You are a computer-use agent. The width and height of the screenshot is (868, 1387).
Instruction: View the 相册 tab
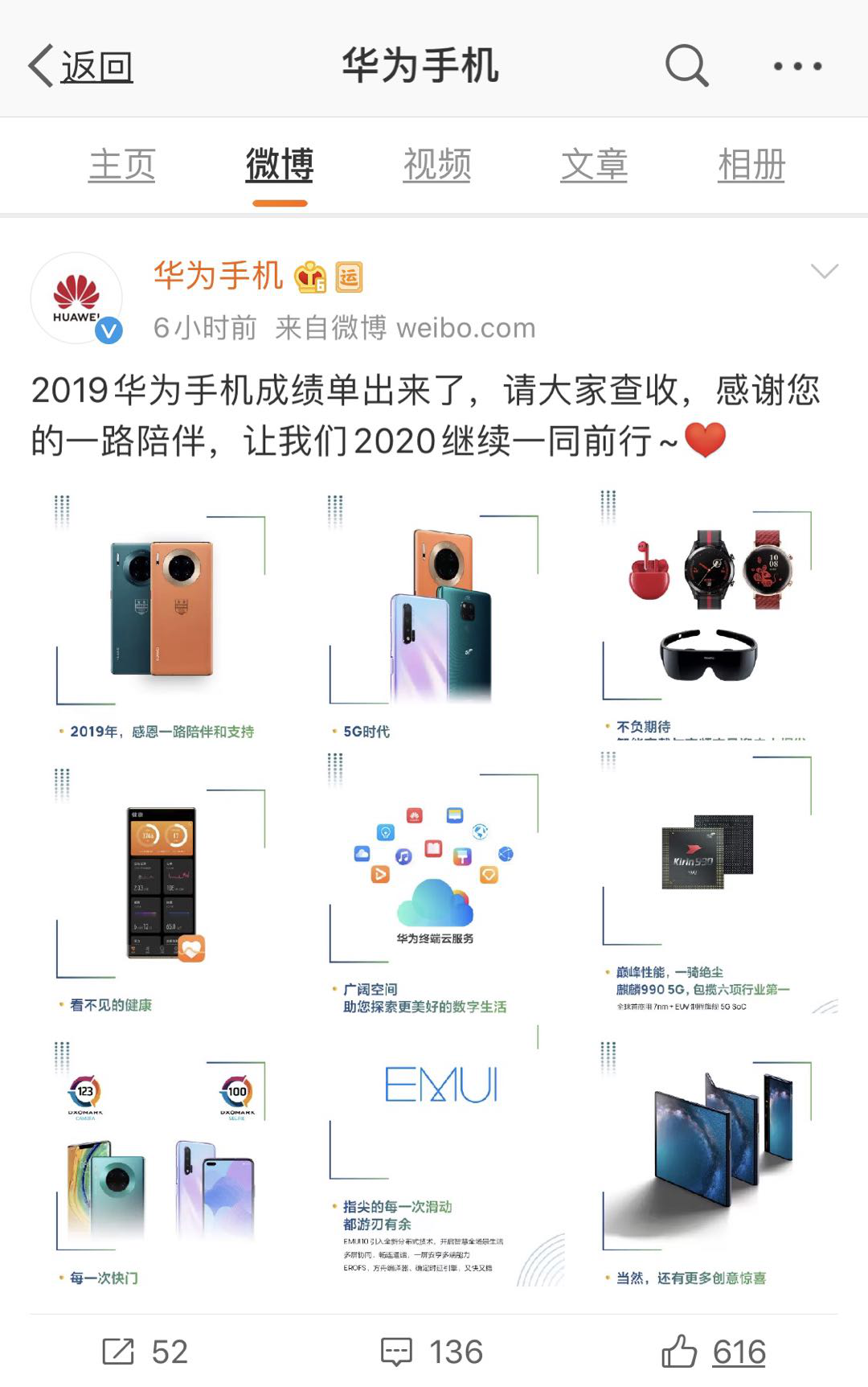click(x=751, y=166)
